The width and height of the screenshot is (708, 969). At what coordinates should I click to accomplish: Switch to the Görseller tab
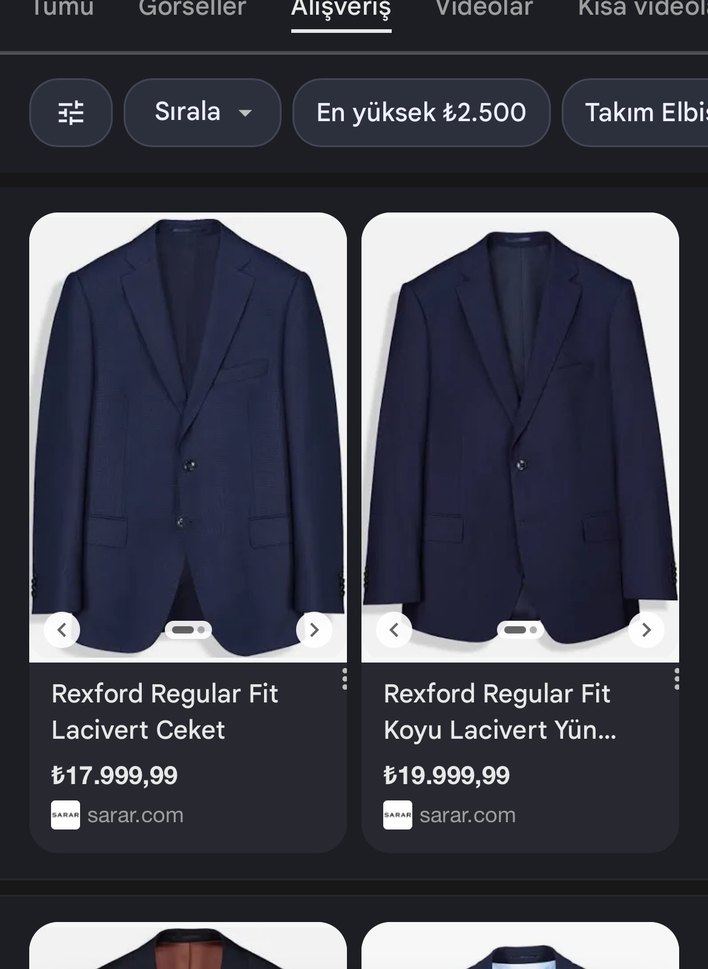click(192, 9)
